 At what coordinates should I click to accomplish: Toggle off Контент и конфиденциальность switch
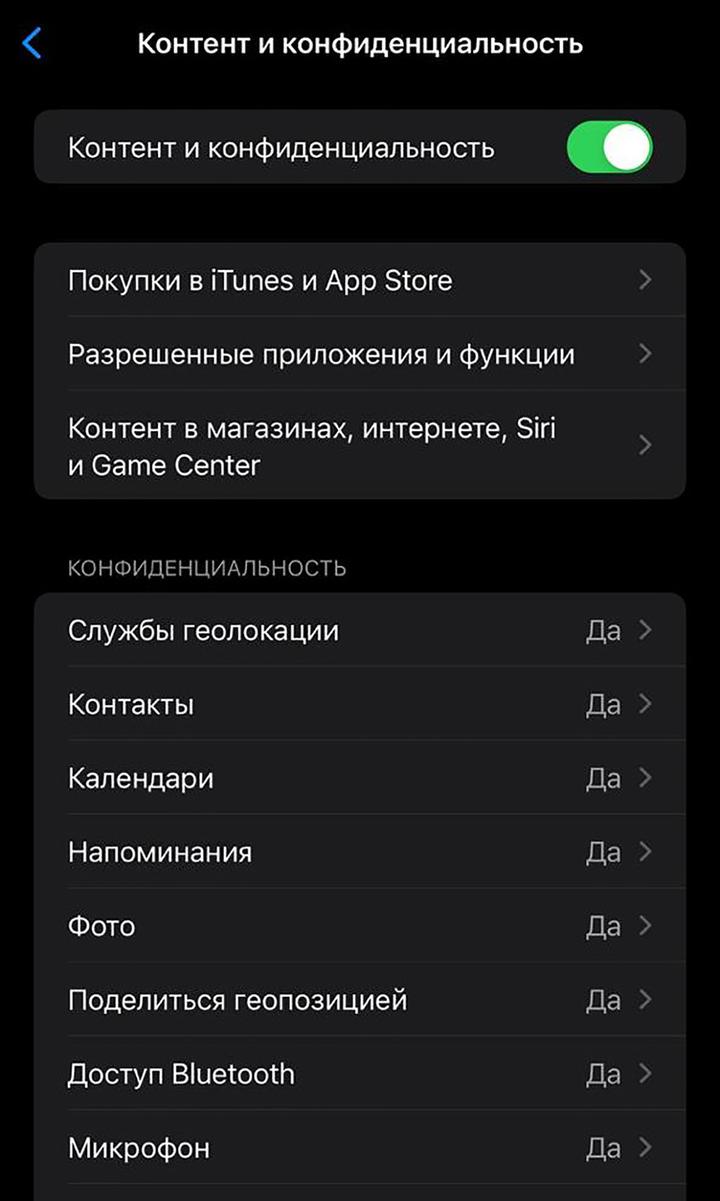pos(608,148)
